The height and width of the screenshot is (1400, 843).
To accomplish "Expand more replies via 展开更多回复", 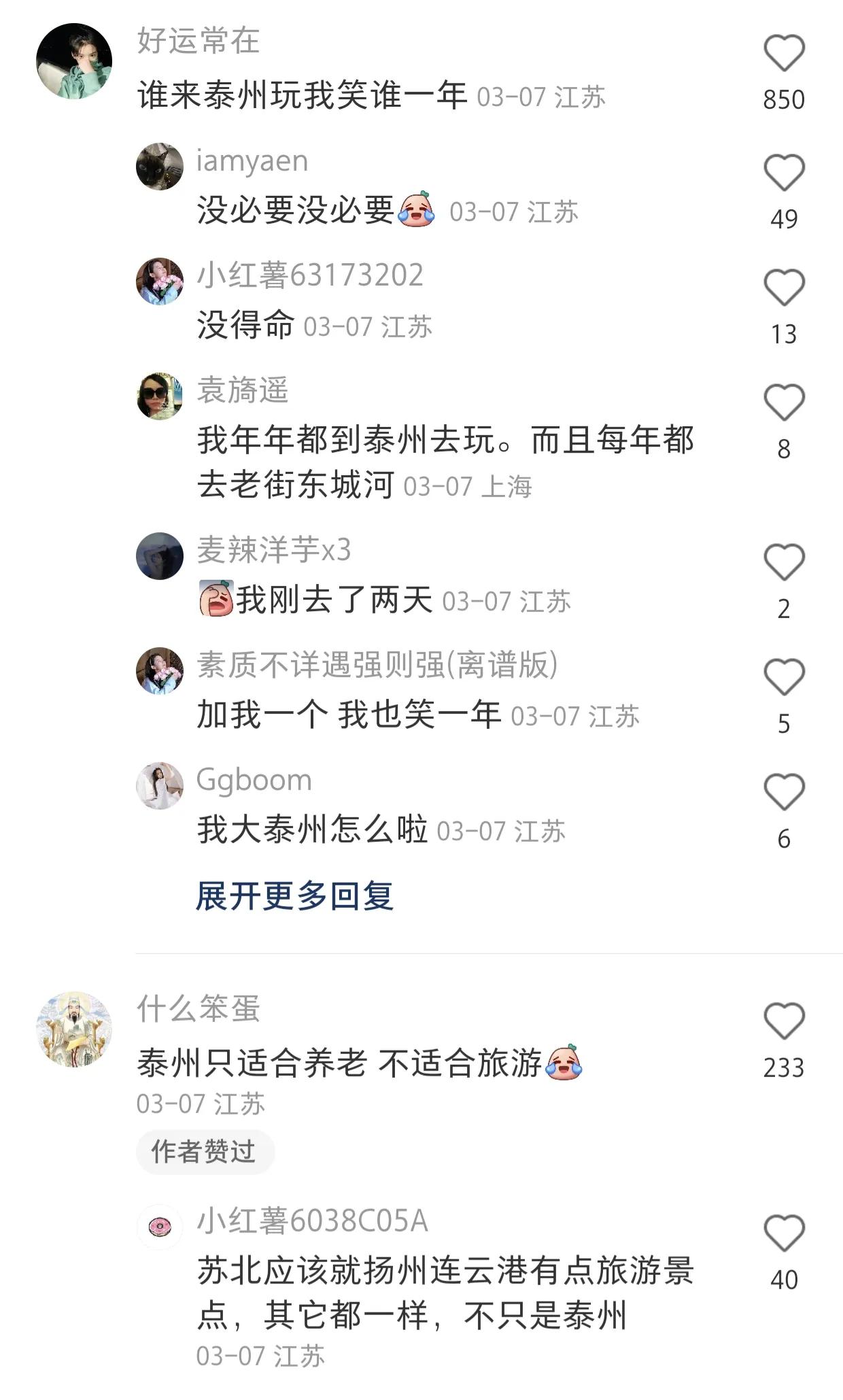I will pos(294,895).
